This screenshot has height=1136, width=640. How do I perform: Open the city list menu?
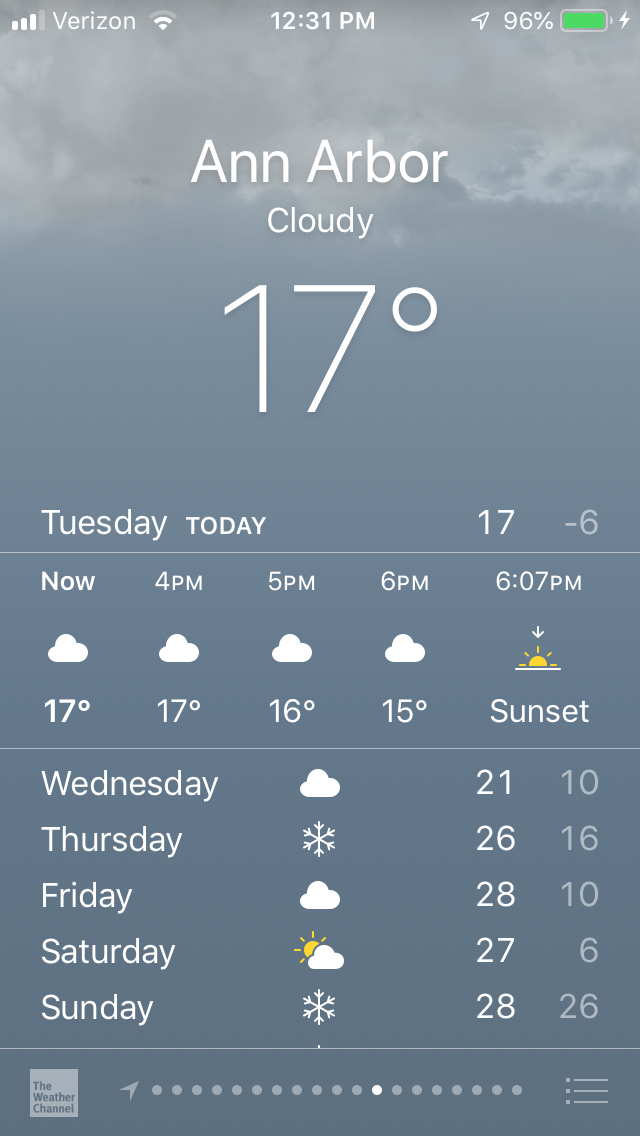click(586, 1090)
